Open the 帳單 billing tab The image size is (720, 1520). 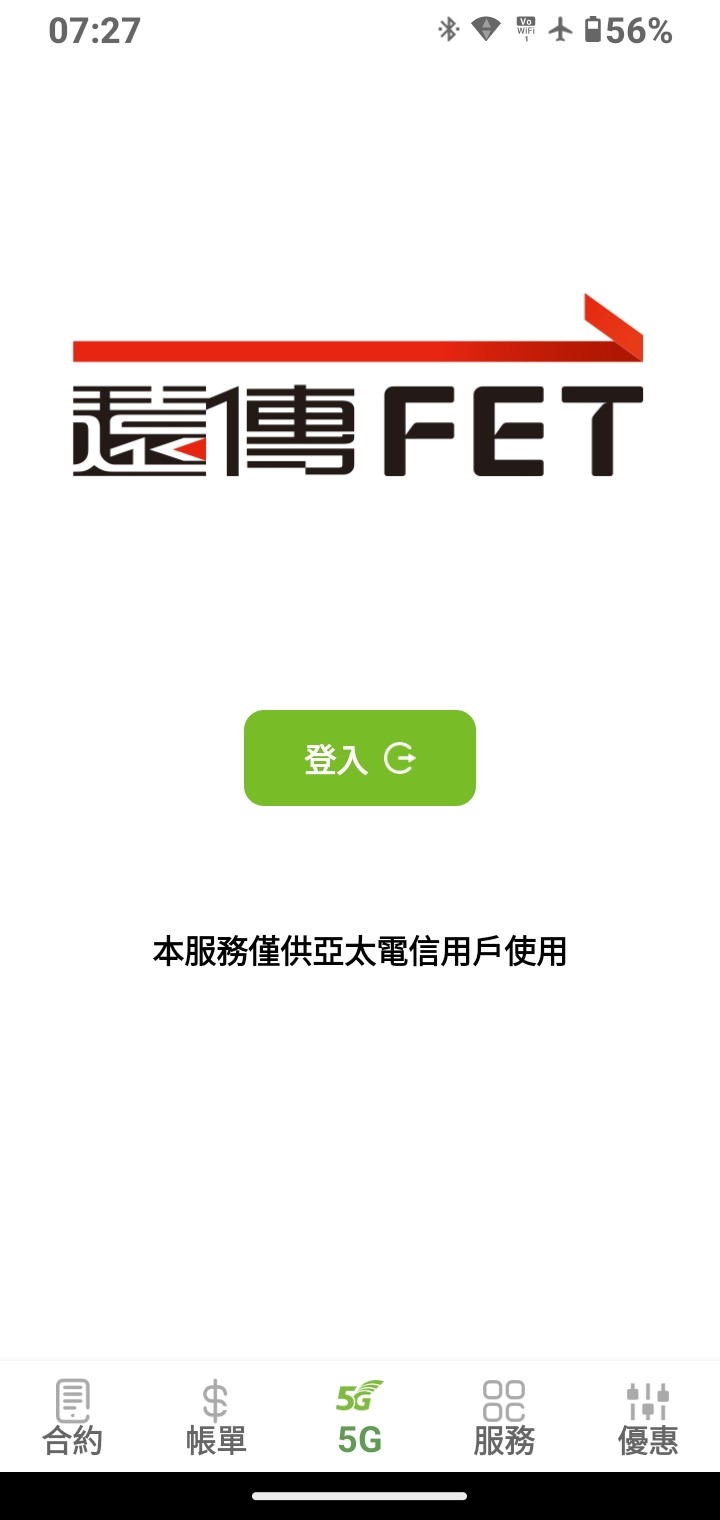click(216, 1416)
